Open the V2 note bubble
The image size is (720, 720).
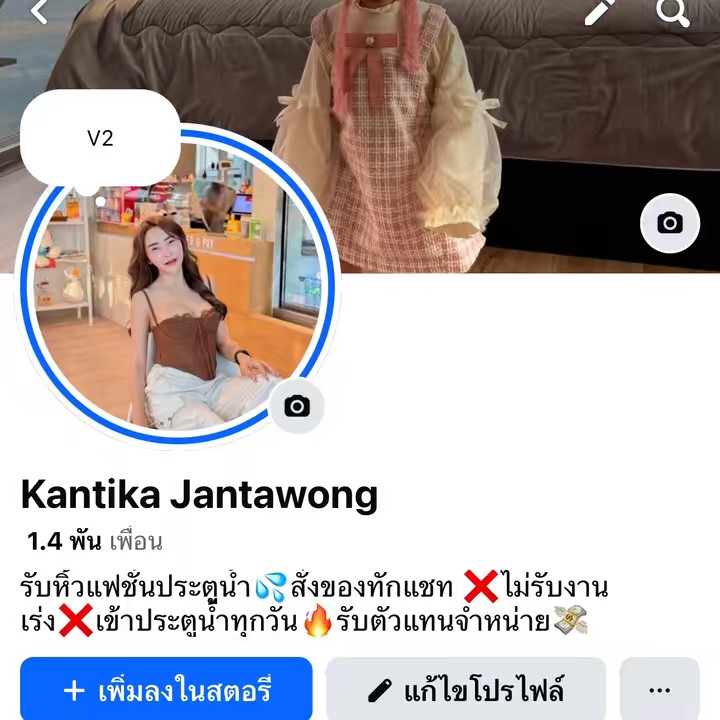[x=100, y=139]
